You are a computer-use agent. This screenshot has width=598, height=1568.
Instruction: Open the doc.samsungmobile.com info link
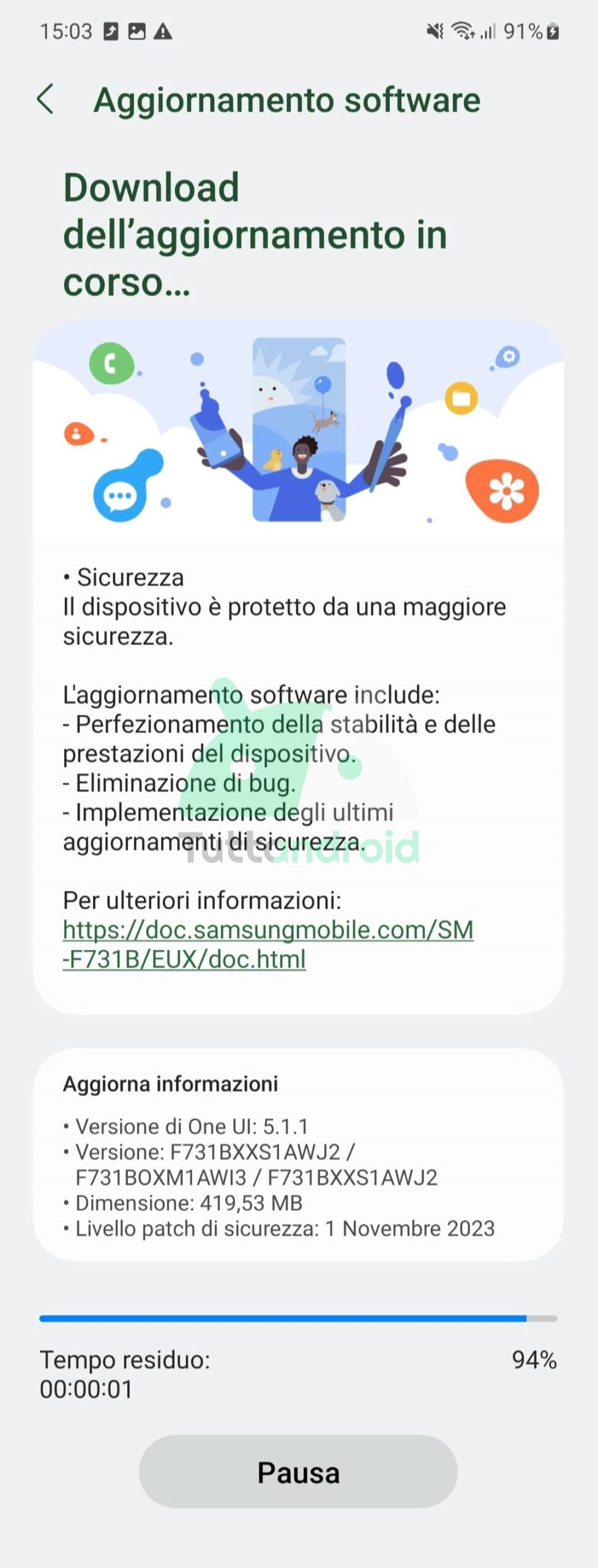[268, 930]
